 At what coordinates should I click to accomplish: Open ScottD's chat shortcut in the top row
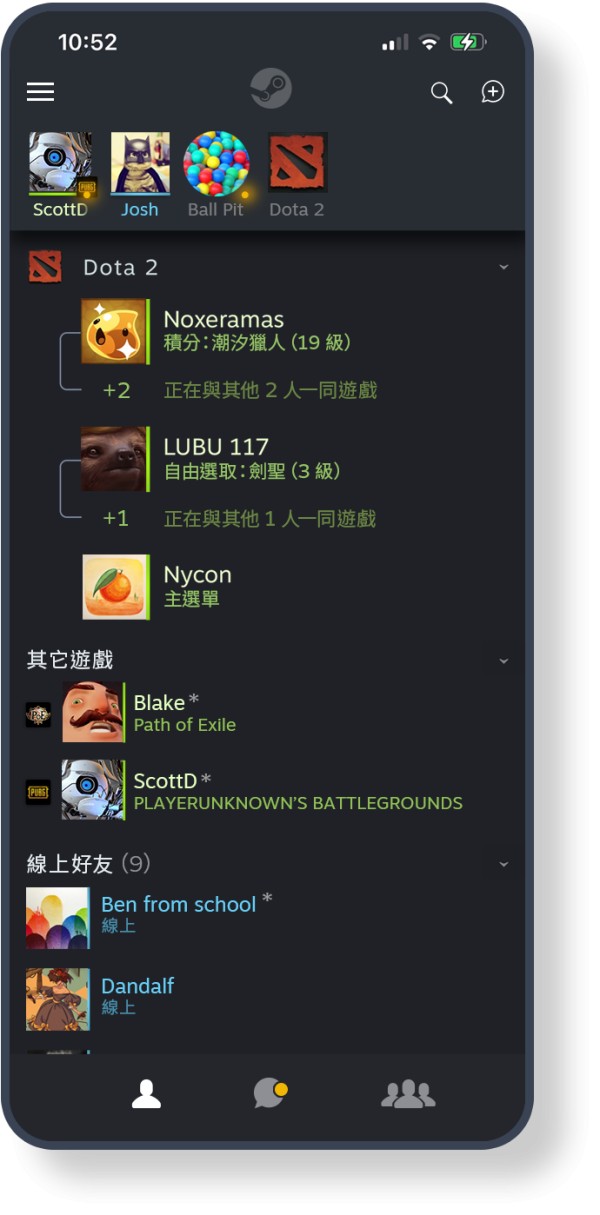60,174
